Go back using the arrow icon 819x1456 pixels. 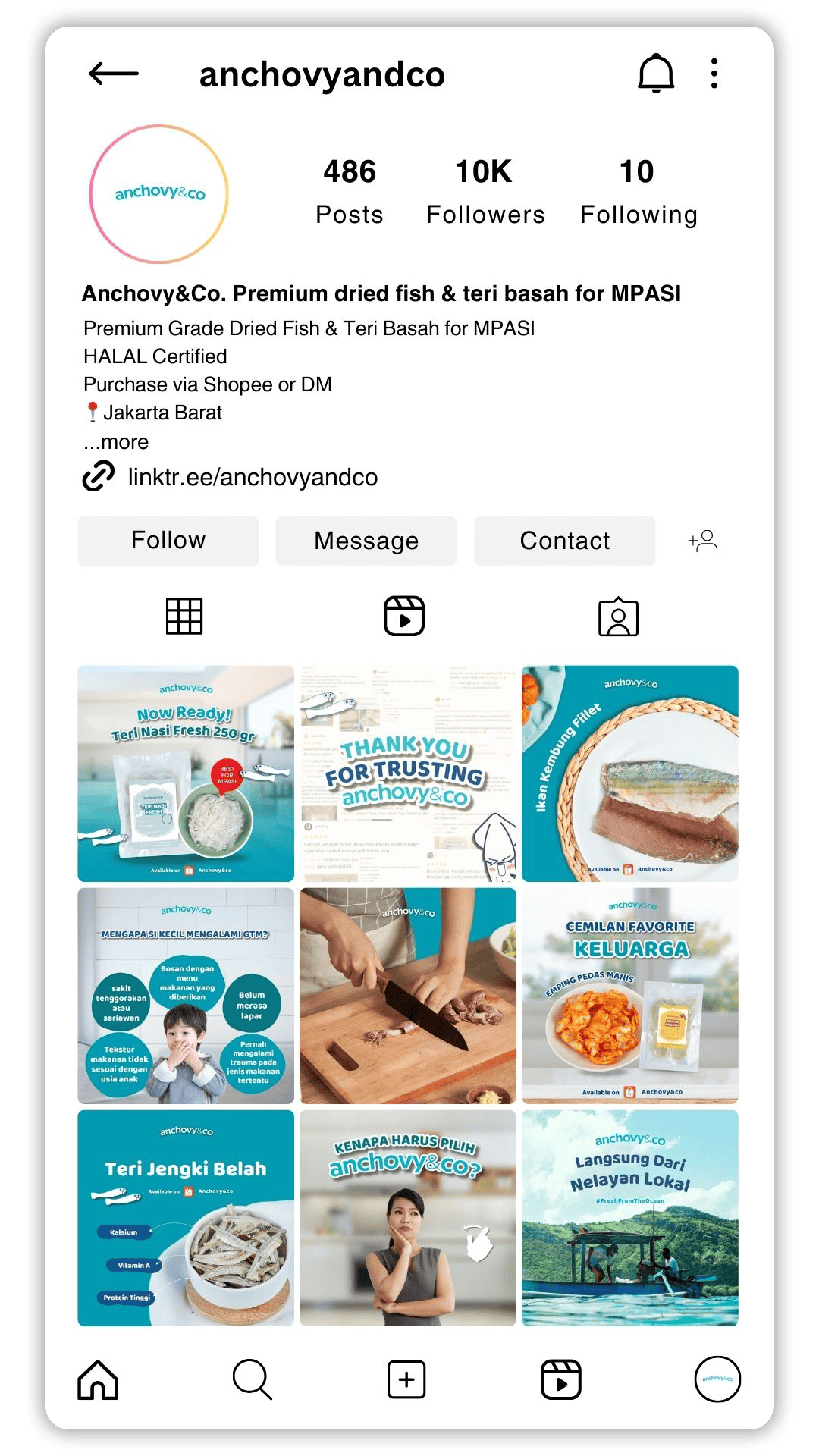[114, 74]
